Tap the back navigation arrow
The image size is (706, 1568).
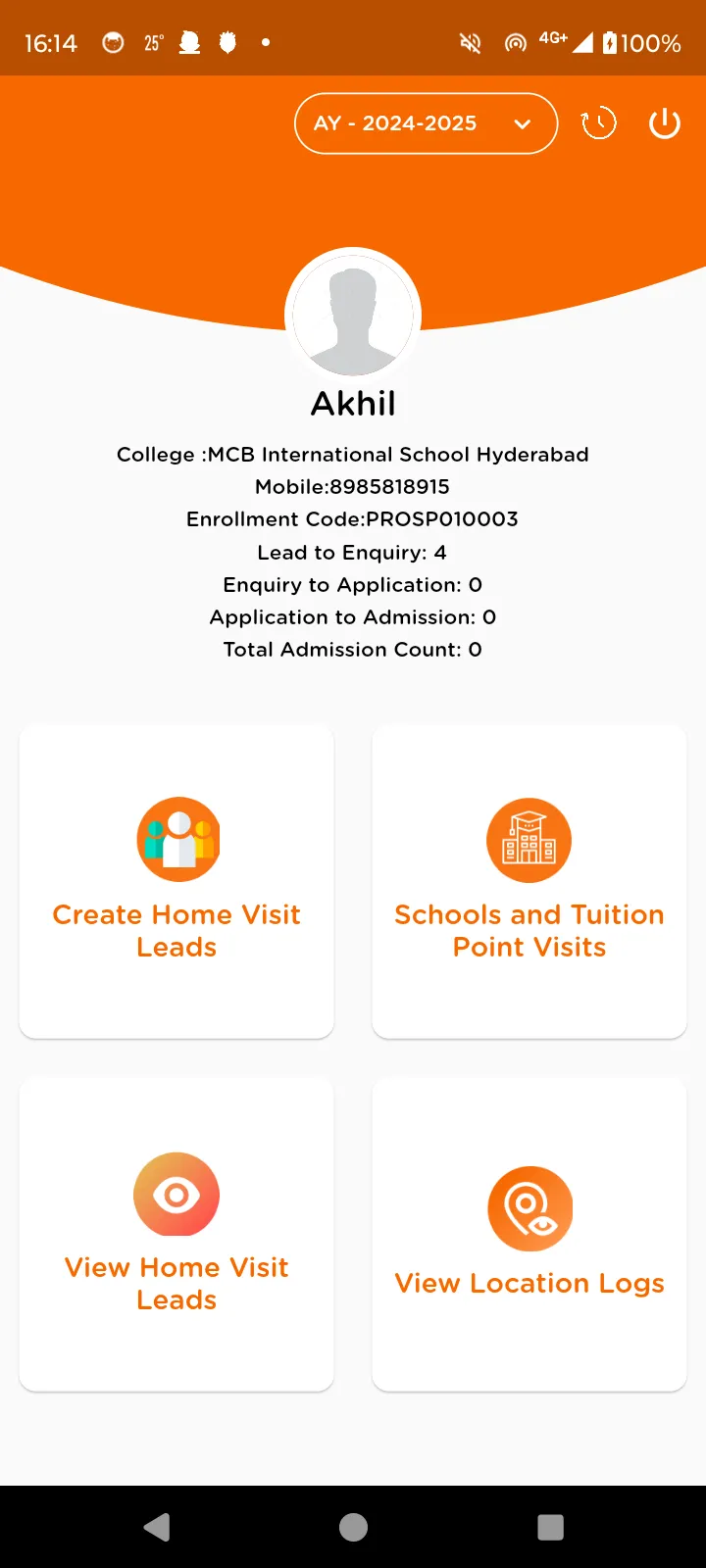tap(155, 1526)
